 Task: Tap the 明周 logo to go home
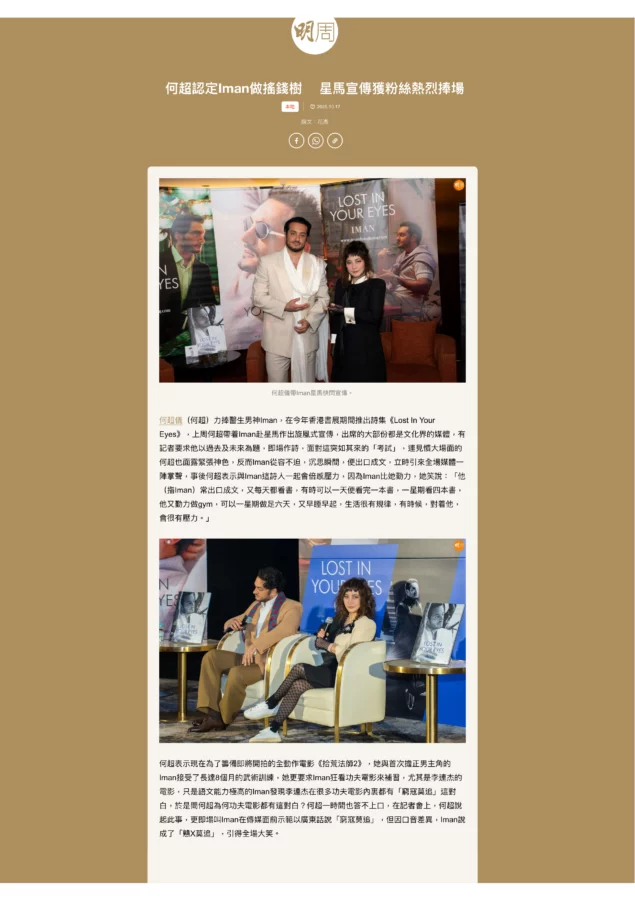315,32
